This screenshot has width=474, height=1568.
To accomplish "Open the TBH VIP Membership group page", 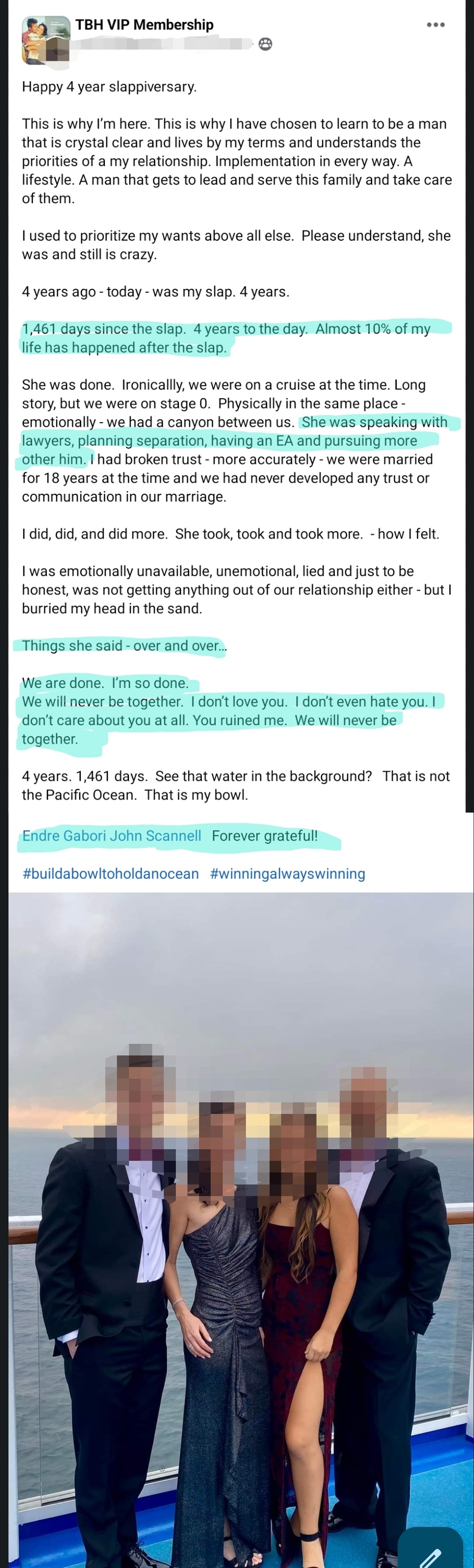I will pyautogui.click(x=144, y=25).
